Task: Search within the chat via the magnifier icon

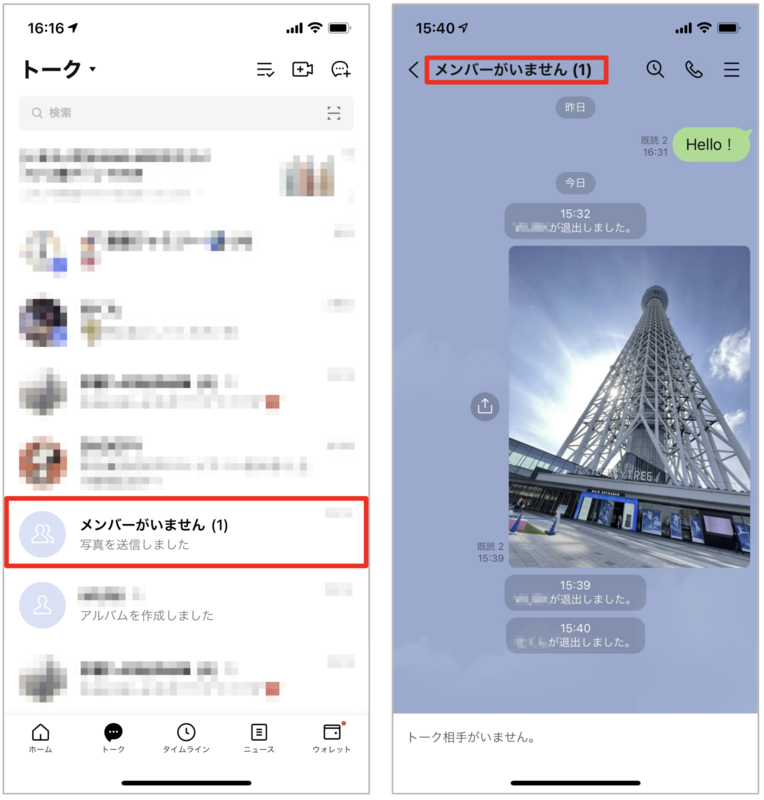Action: (x=655, y=70)
